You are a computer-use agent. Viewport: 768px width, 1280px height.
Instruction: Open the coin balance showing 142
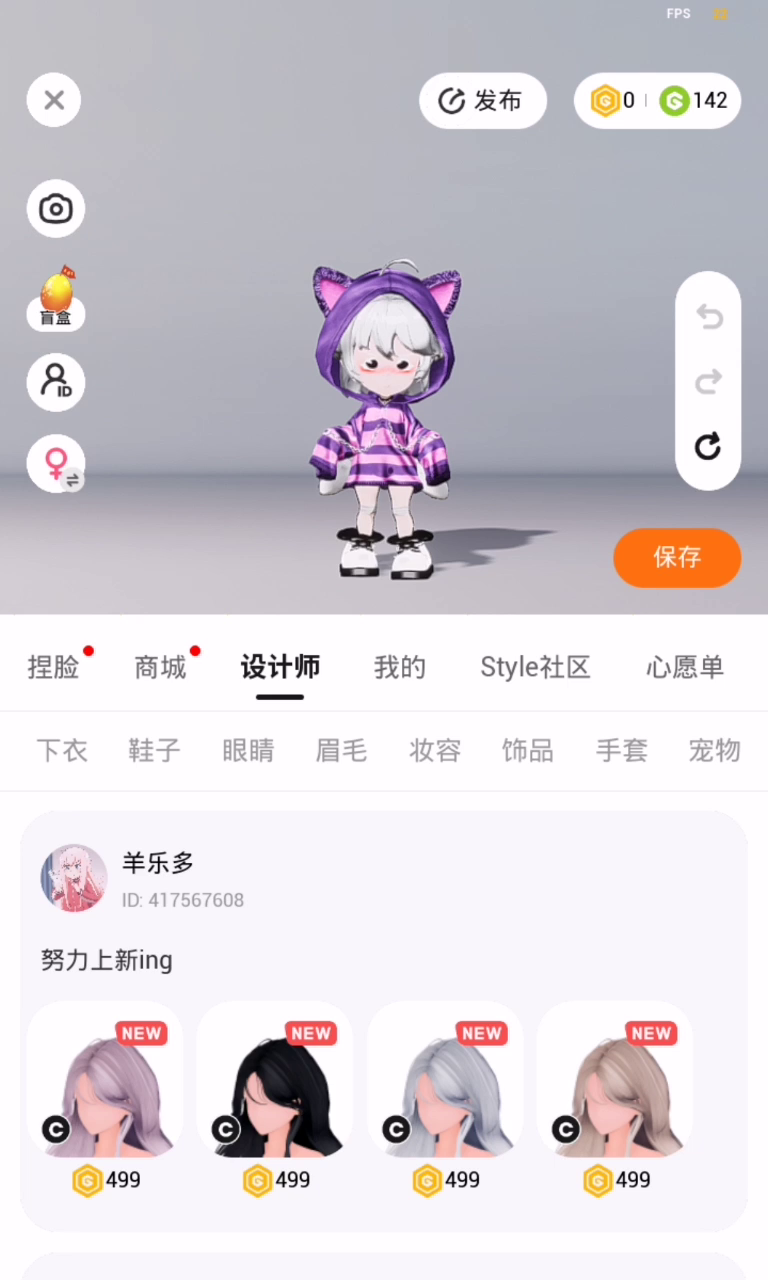click(x=694, y=101)
